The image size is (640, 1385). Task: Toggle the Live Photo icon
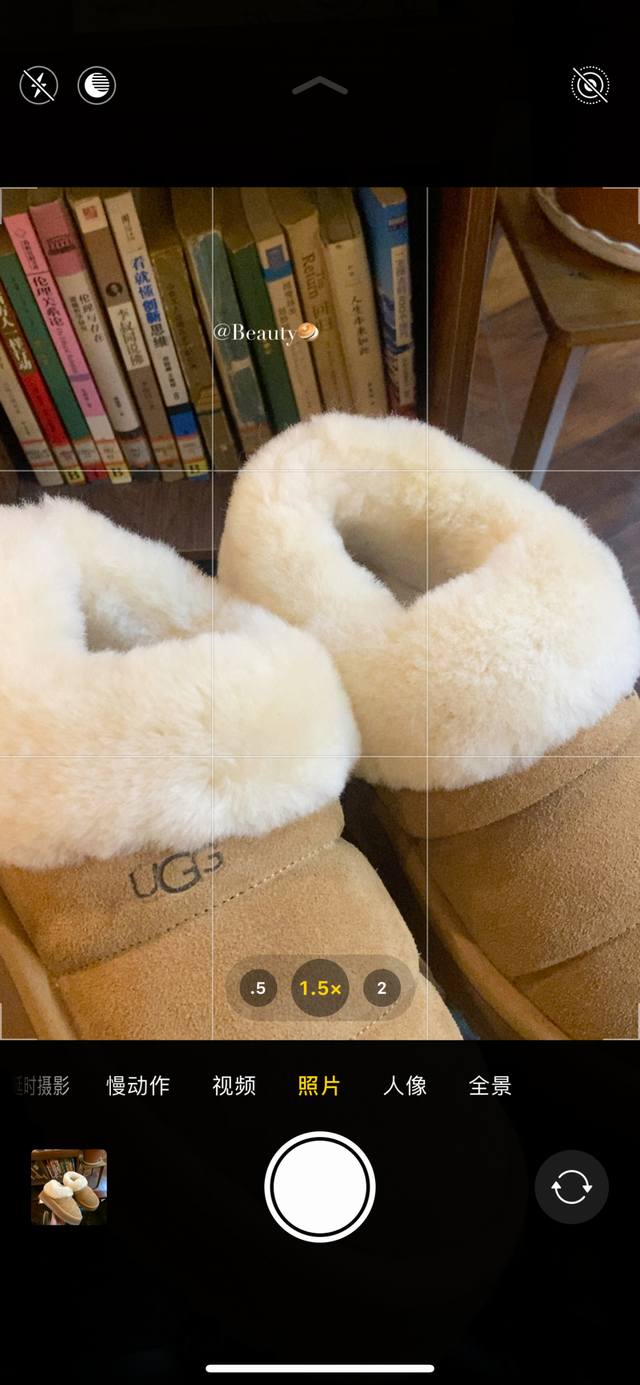590,85
